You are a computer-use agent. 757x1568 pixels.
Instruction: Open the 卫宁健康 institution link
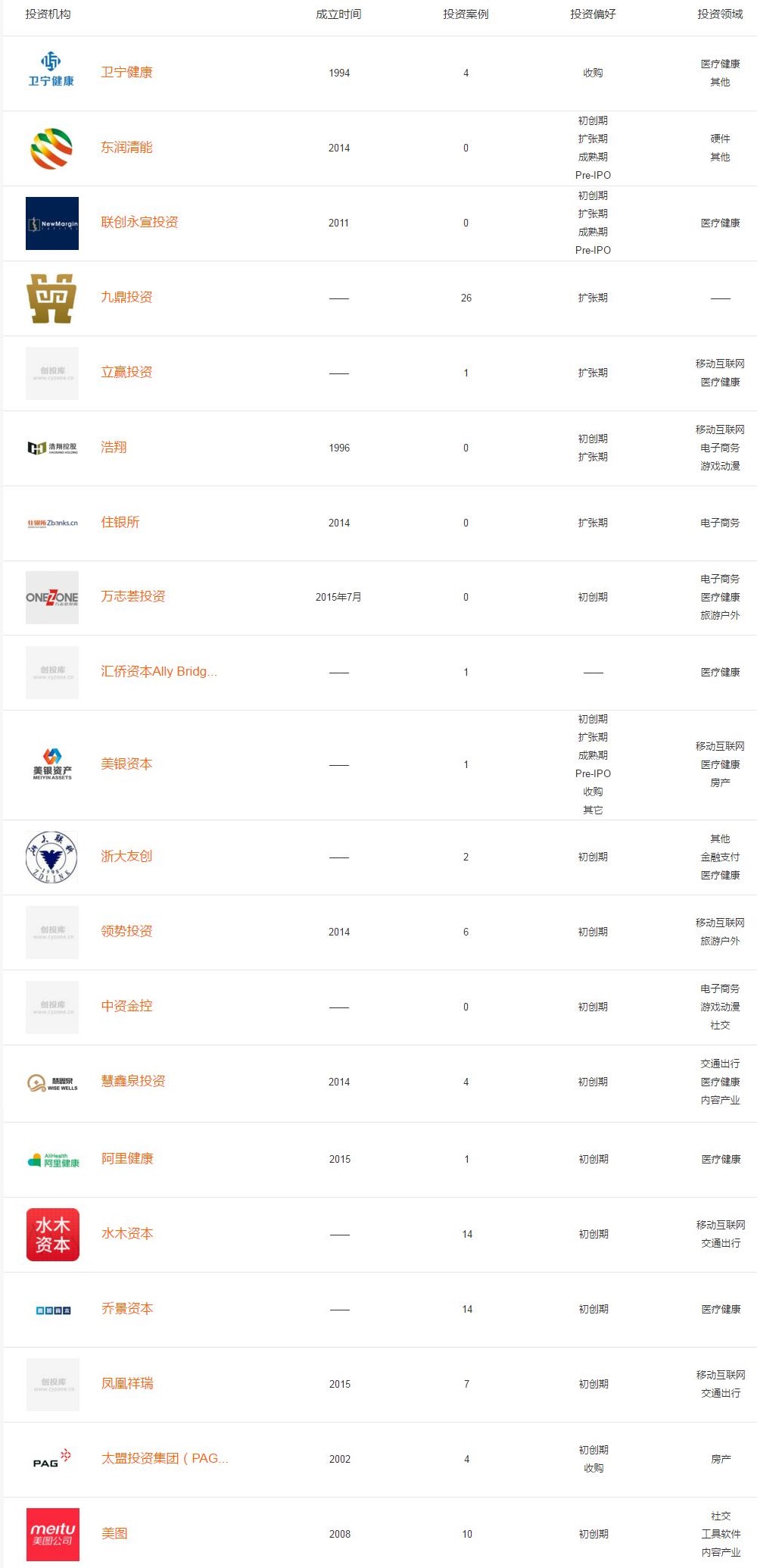126,72
